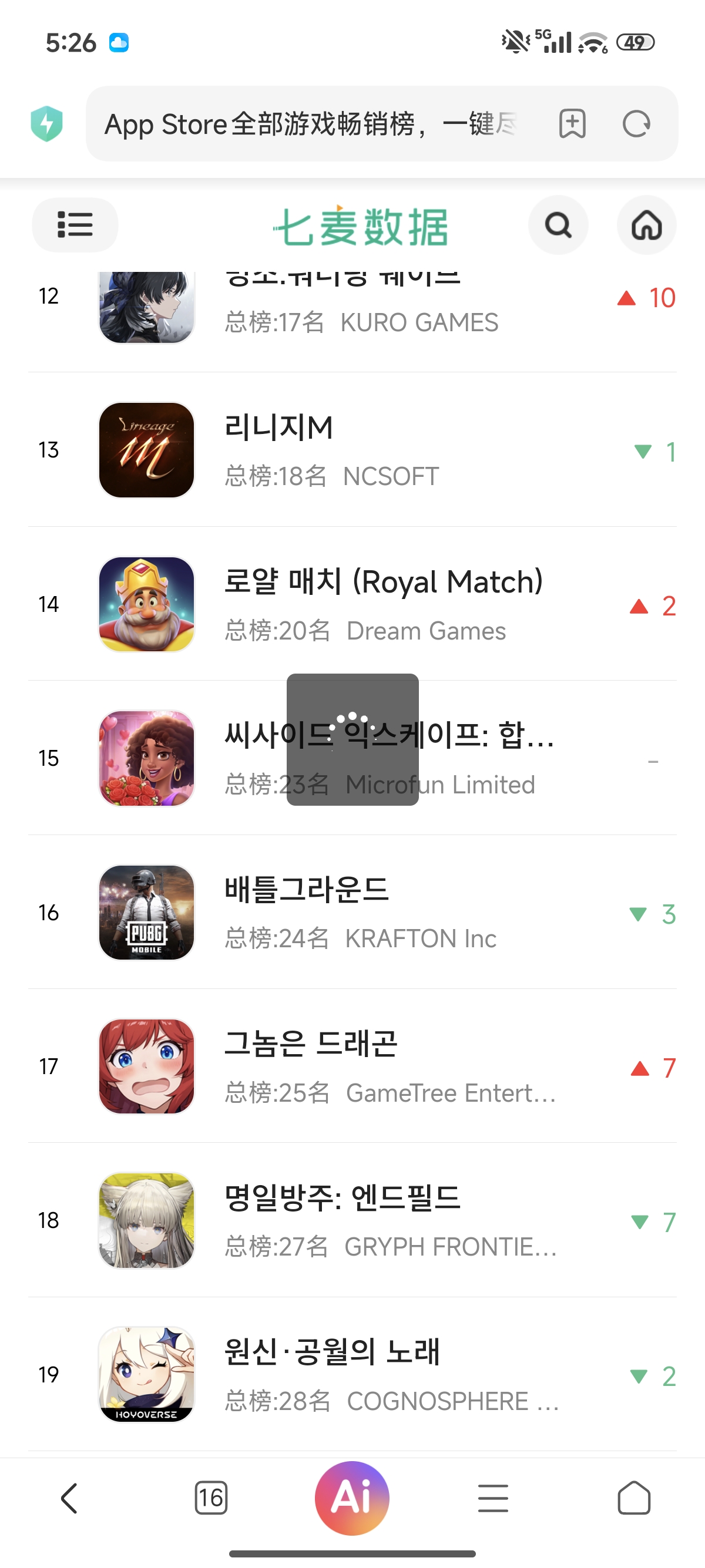Add this page to bookmarks
705x1568 pixels.
572,124
